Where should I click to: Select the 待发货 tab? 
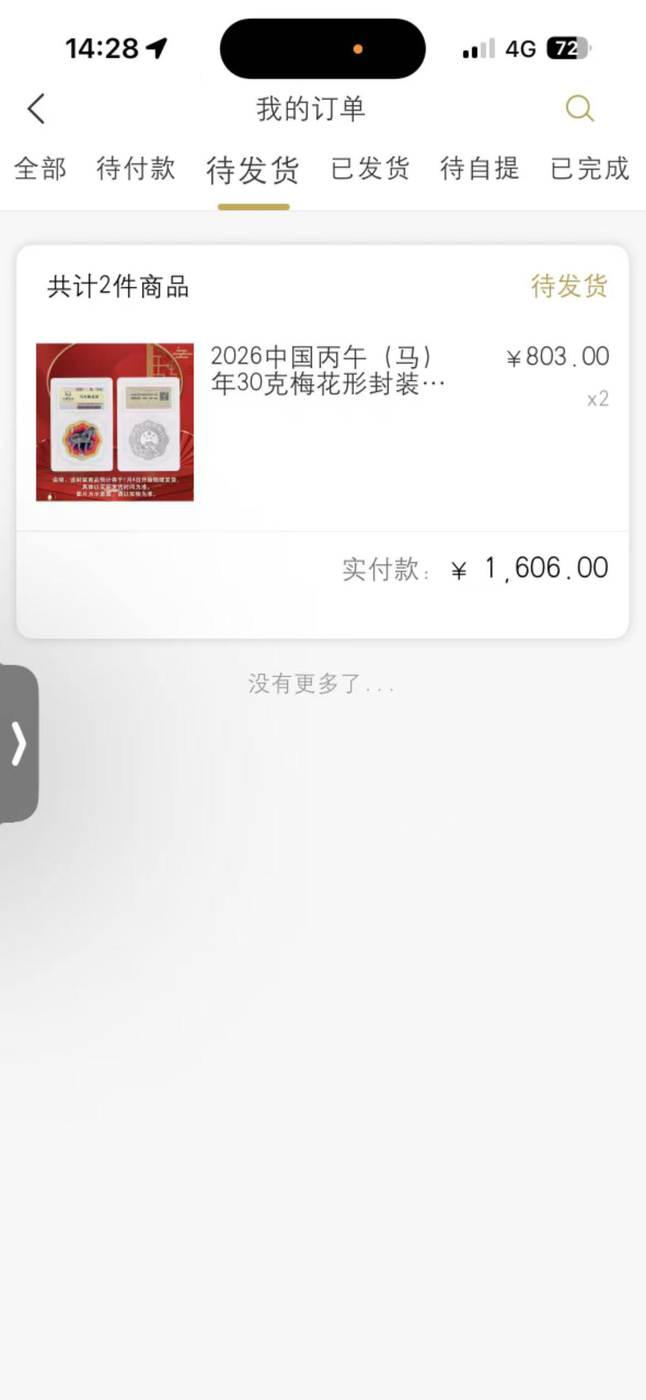253,171
